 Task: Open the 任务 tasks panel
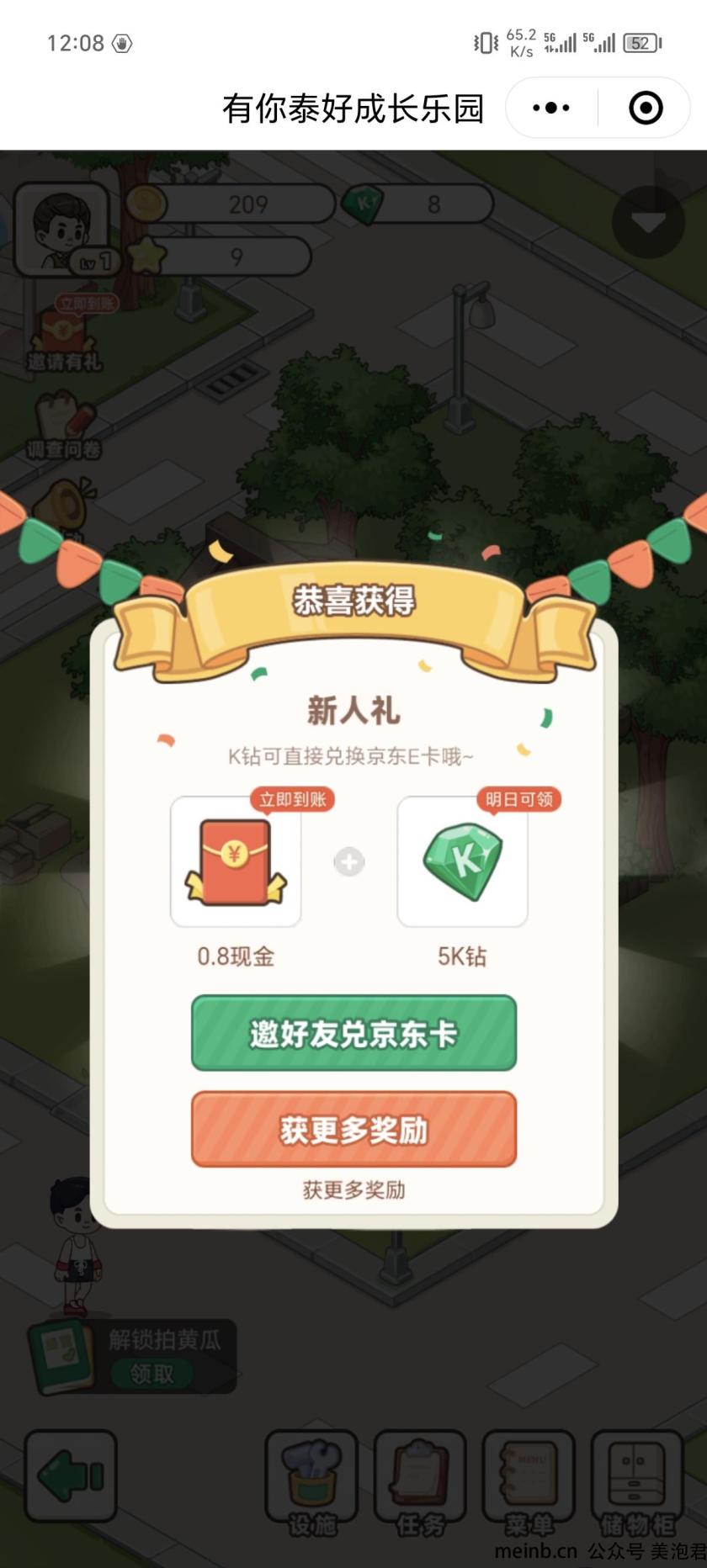pyautogui.click(x=419, y=1479)
